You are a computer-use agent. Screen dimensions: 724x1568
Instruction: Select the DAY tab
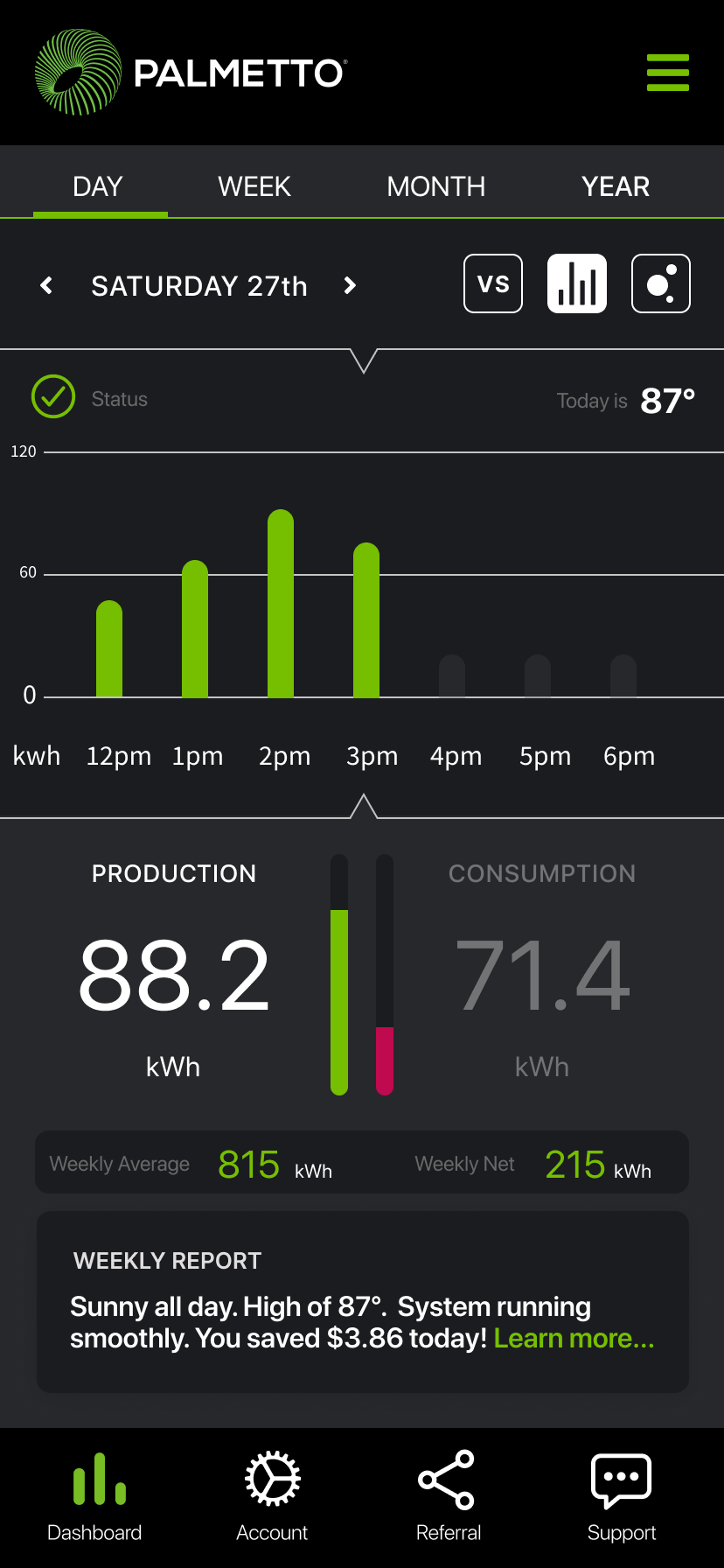coord(98,186)
